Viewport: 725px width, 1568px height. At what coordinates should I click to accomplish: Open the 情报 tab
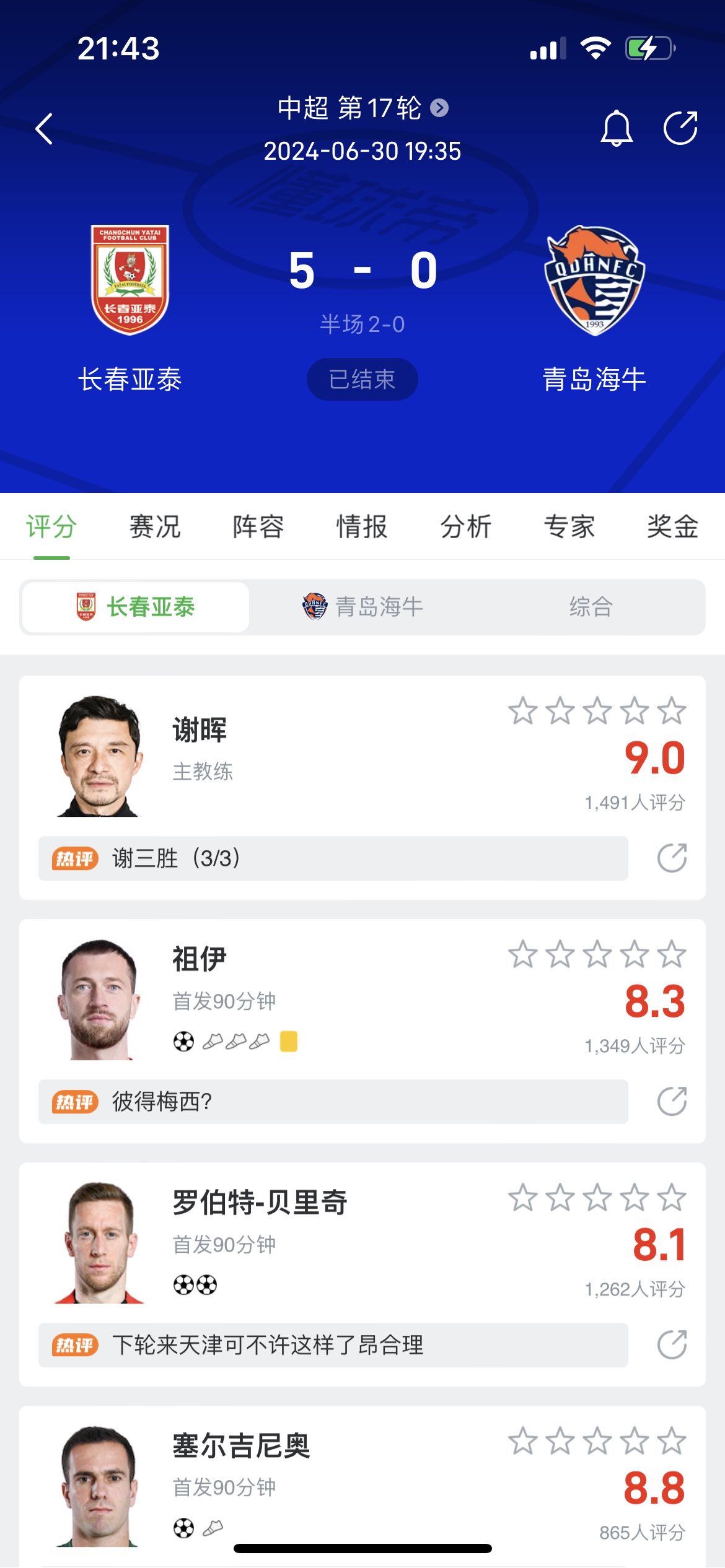click(362, 527)
